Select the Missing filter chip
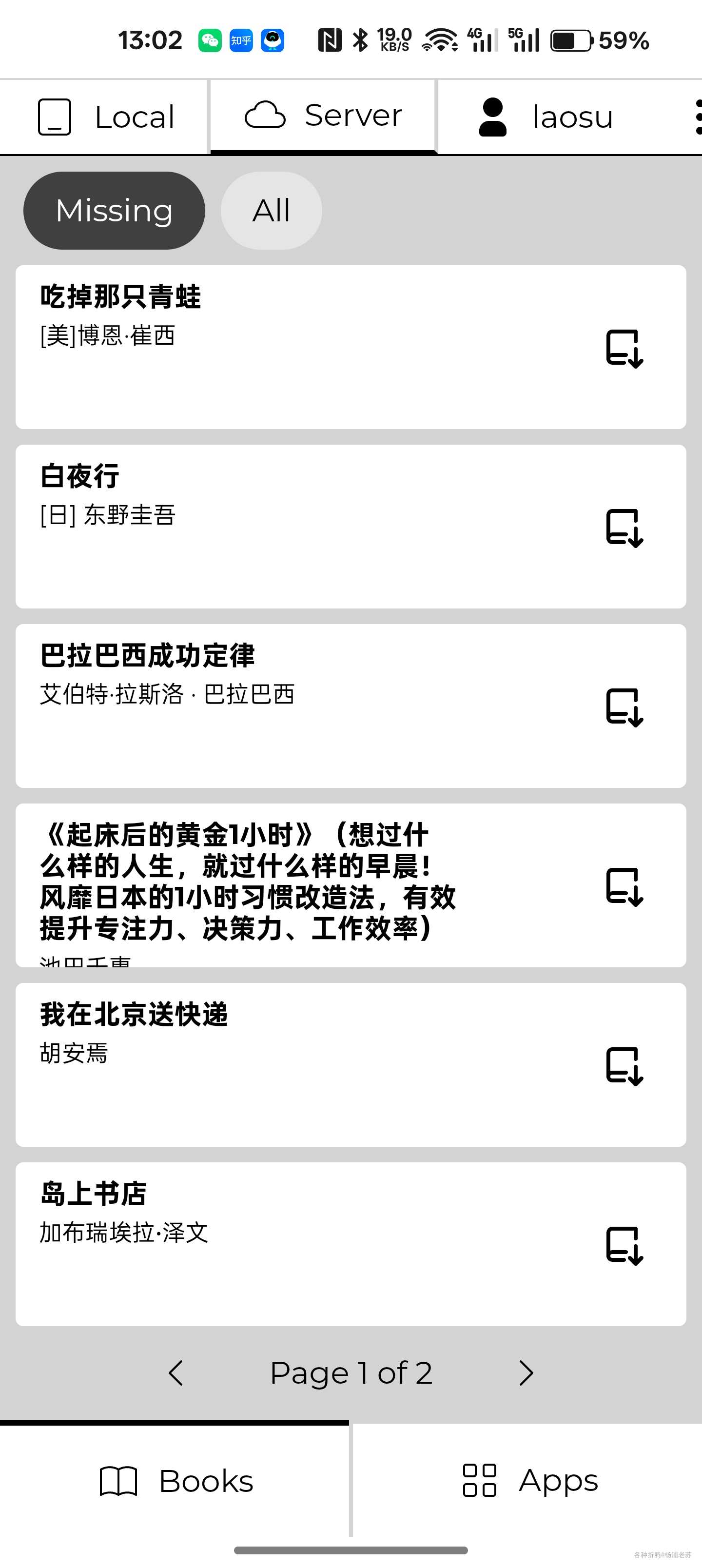This screenshot has height=1568, width=702. point(114,211)
